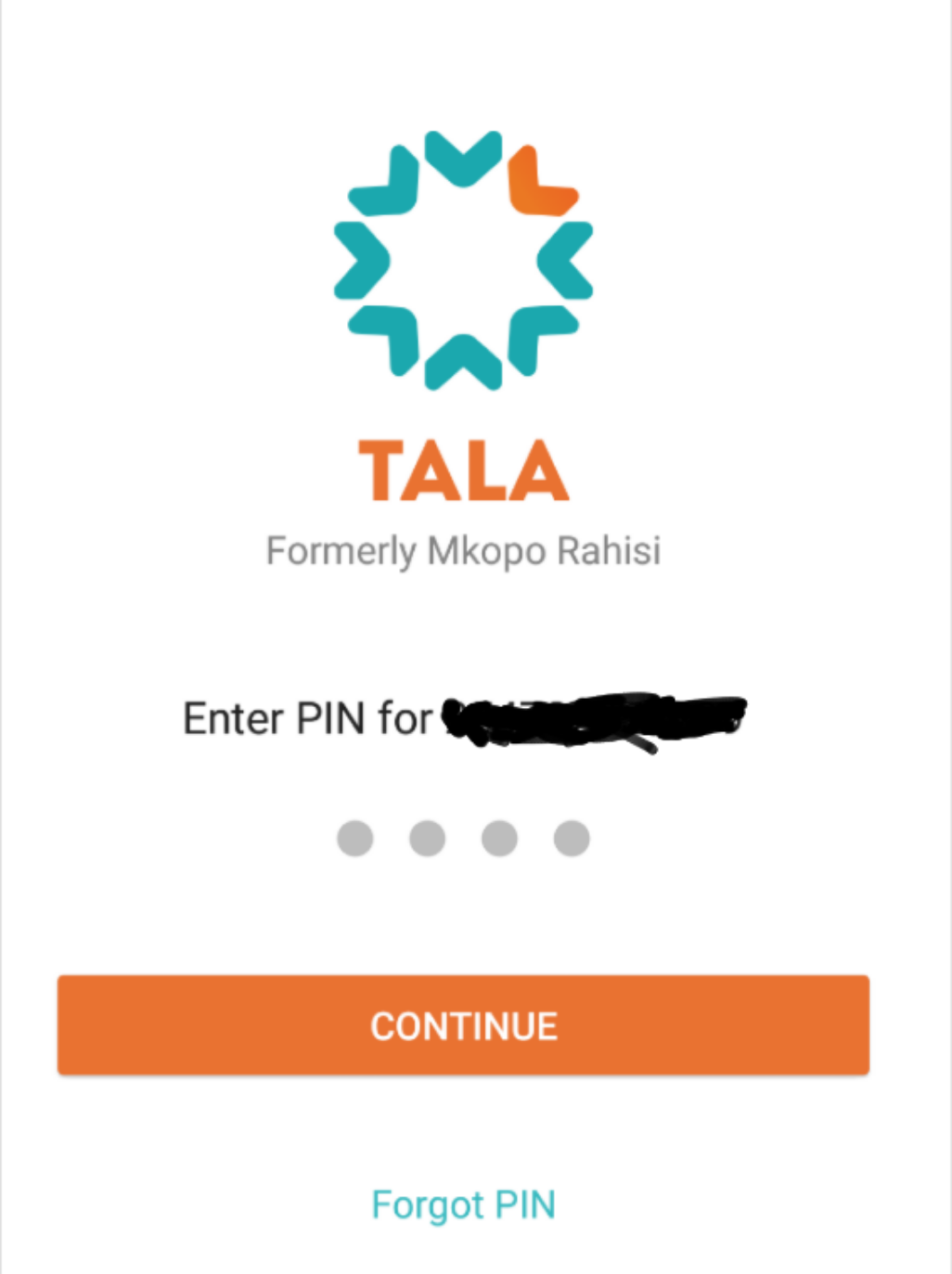This screenshot has width=952, height=1274.
Task: Click the CONTINUE button label text
Action: [464, 1024]
